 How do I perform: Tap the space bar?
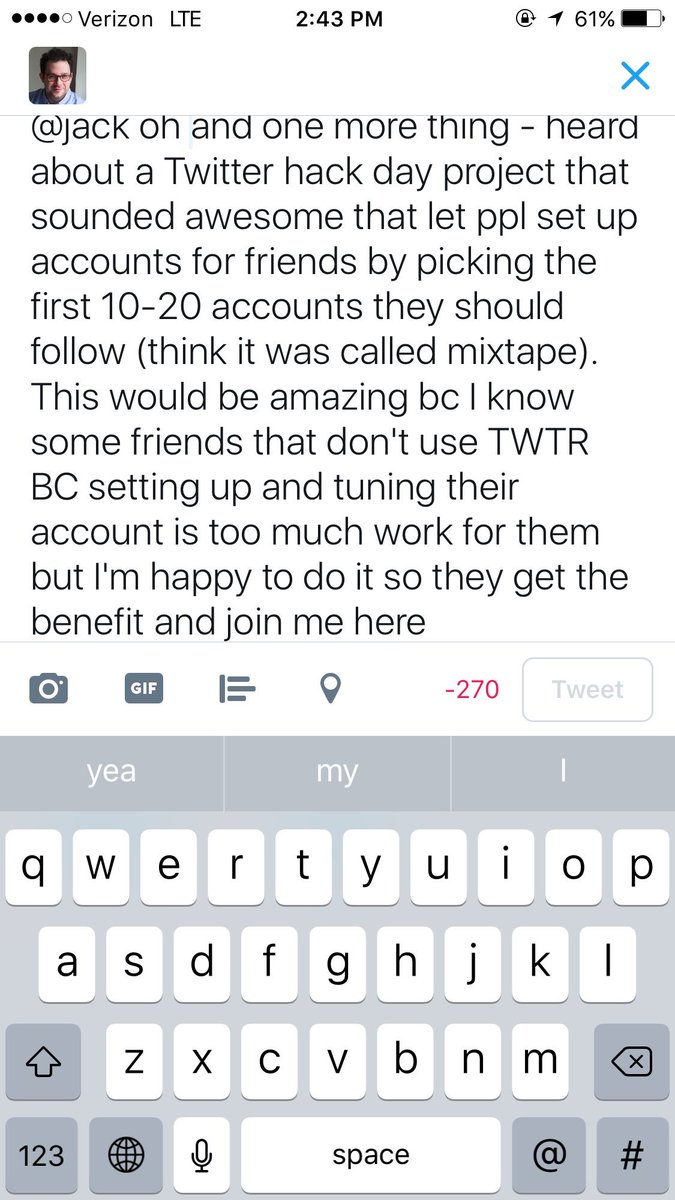click(371, 1156)
